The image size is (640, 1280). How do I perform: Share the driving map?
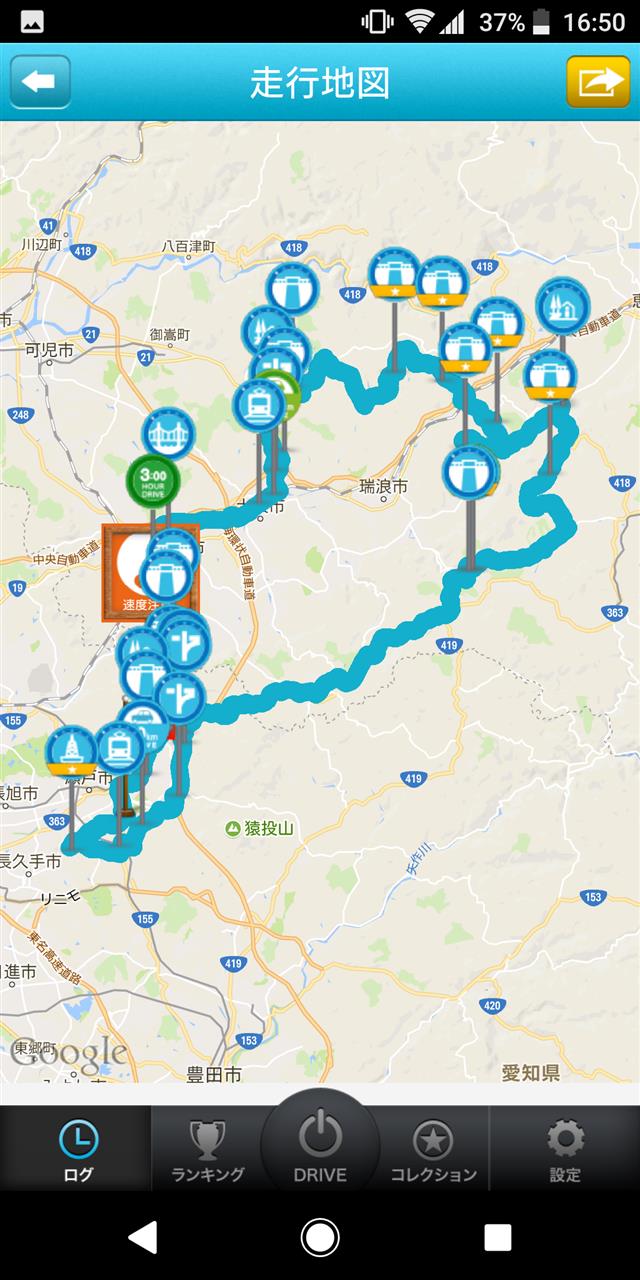[x=598, y=81]
